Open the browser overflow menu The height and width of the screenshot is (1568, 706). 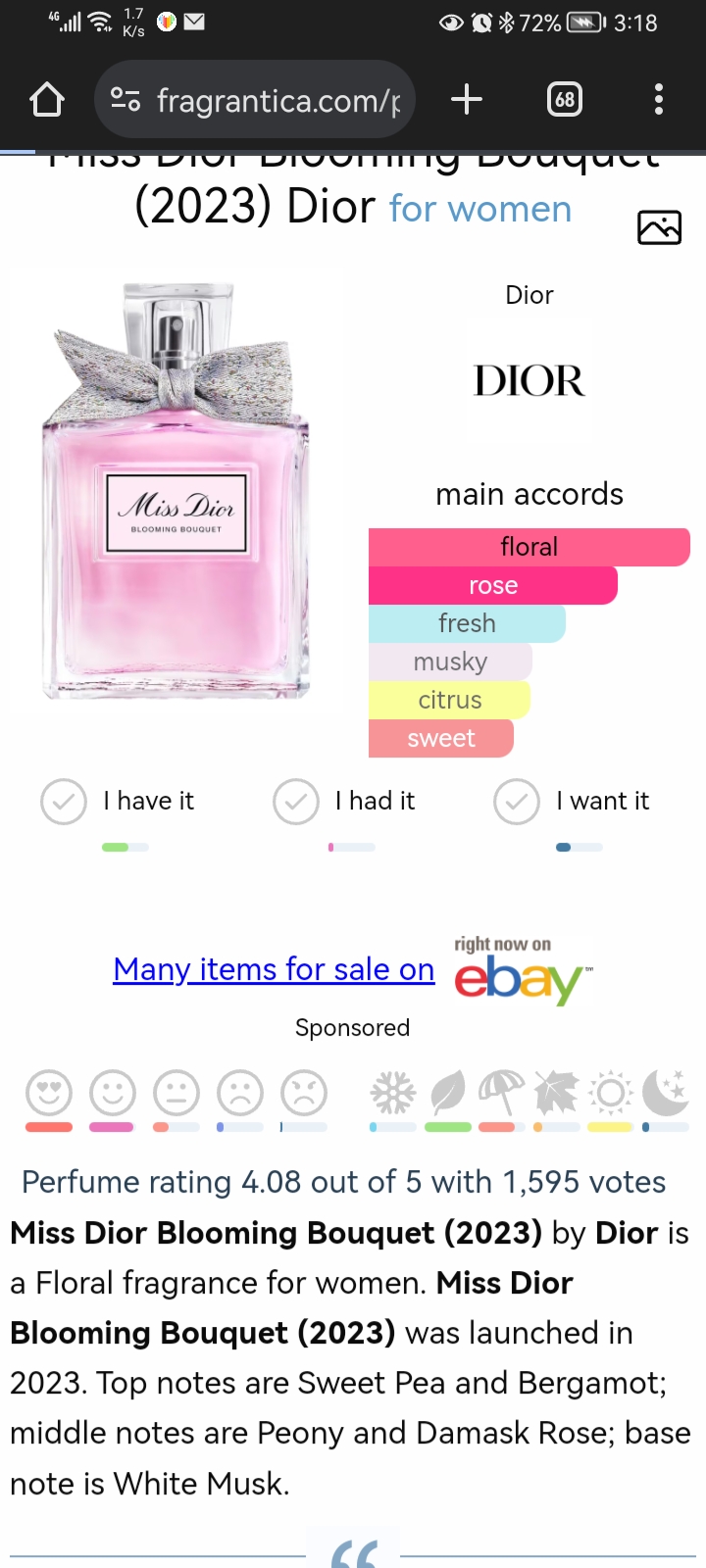click(x=658, y=100)
